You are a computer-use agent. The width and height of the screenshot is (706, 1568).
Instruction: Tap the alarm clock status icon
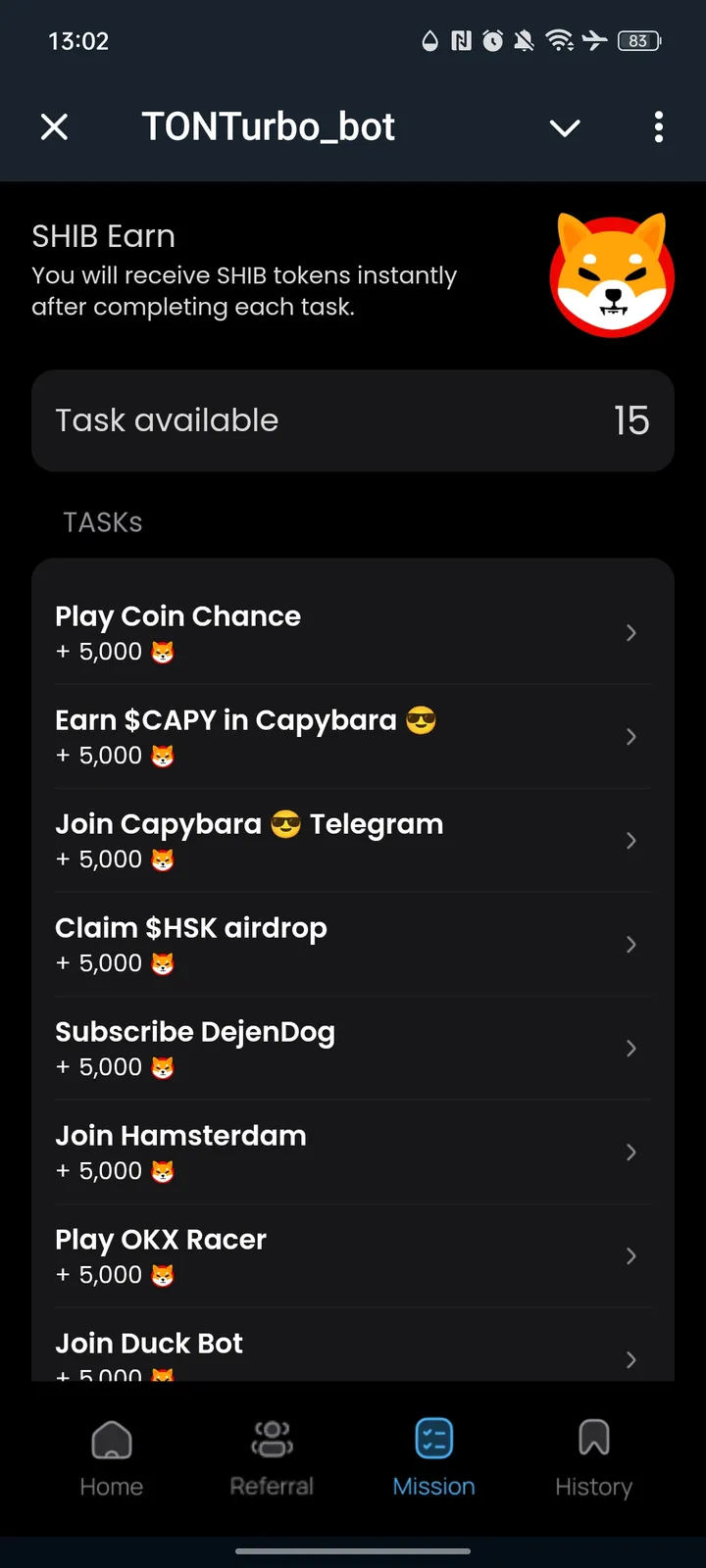(493, 40)
